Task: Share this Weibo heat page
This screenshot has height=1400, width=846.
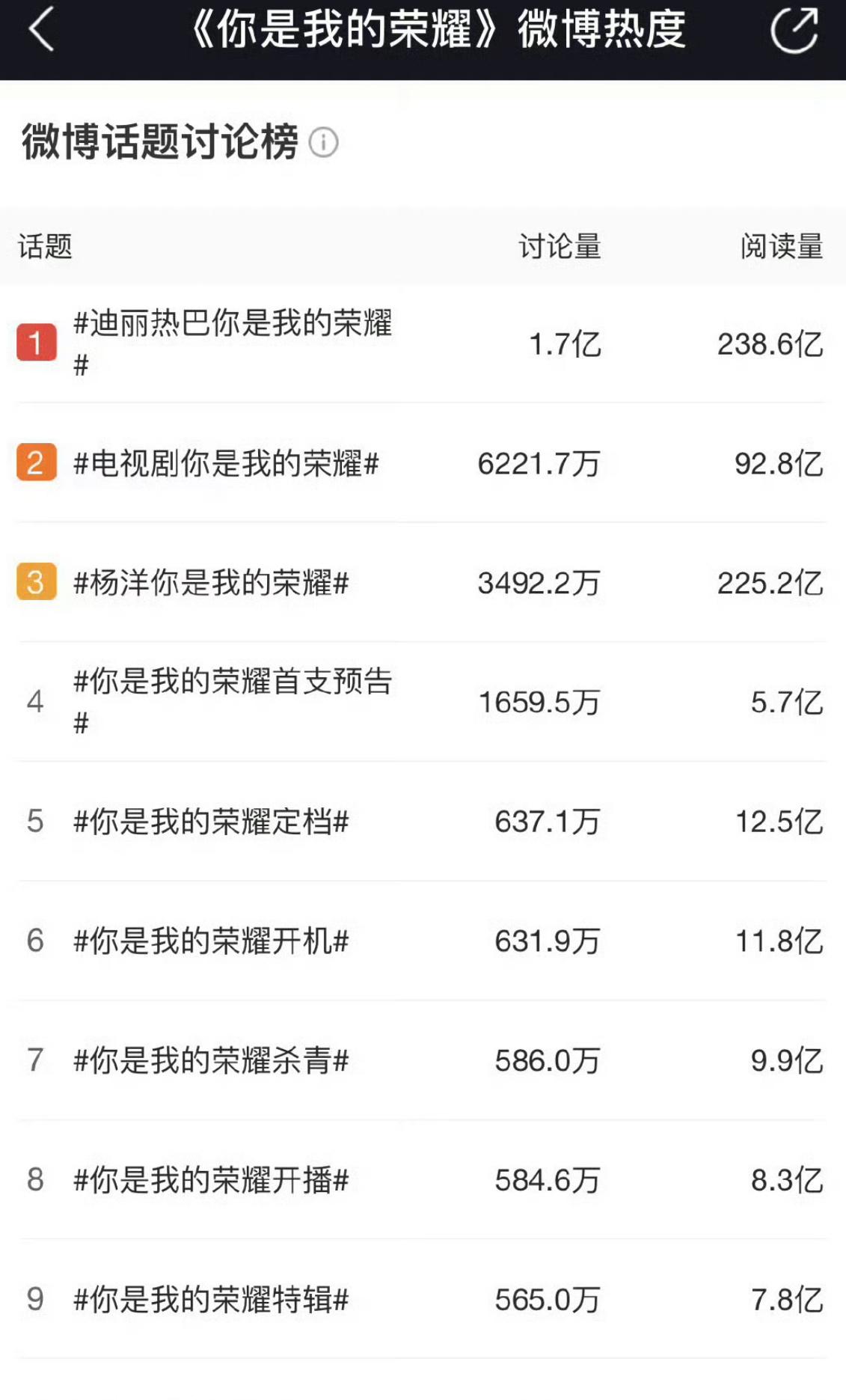Action: tap(794, 30)
